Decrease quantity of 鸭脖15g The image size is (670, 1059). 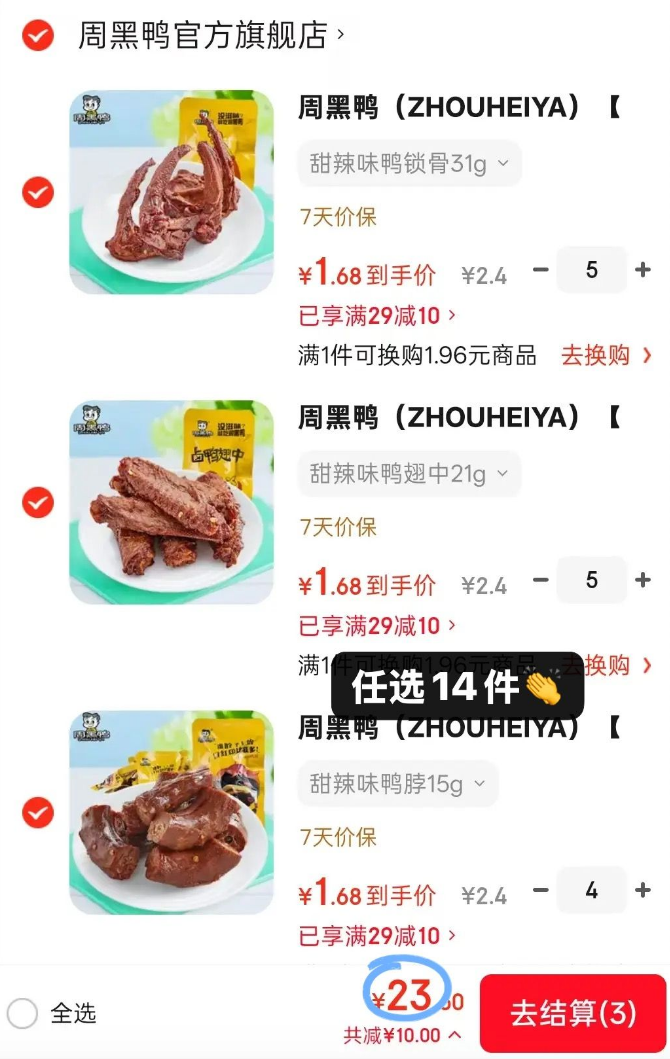541,890
